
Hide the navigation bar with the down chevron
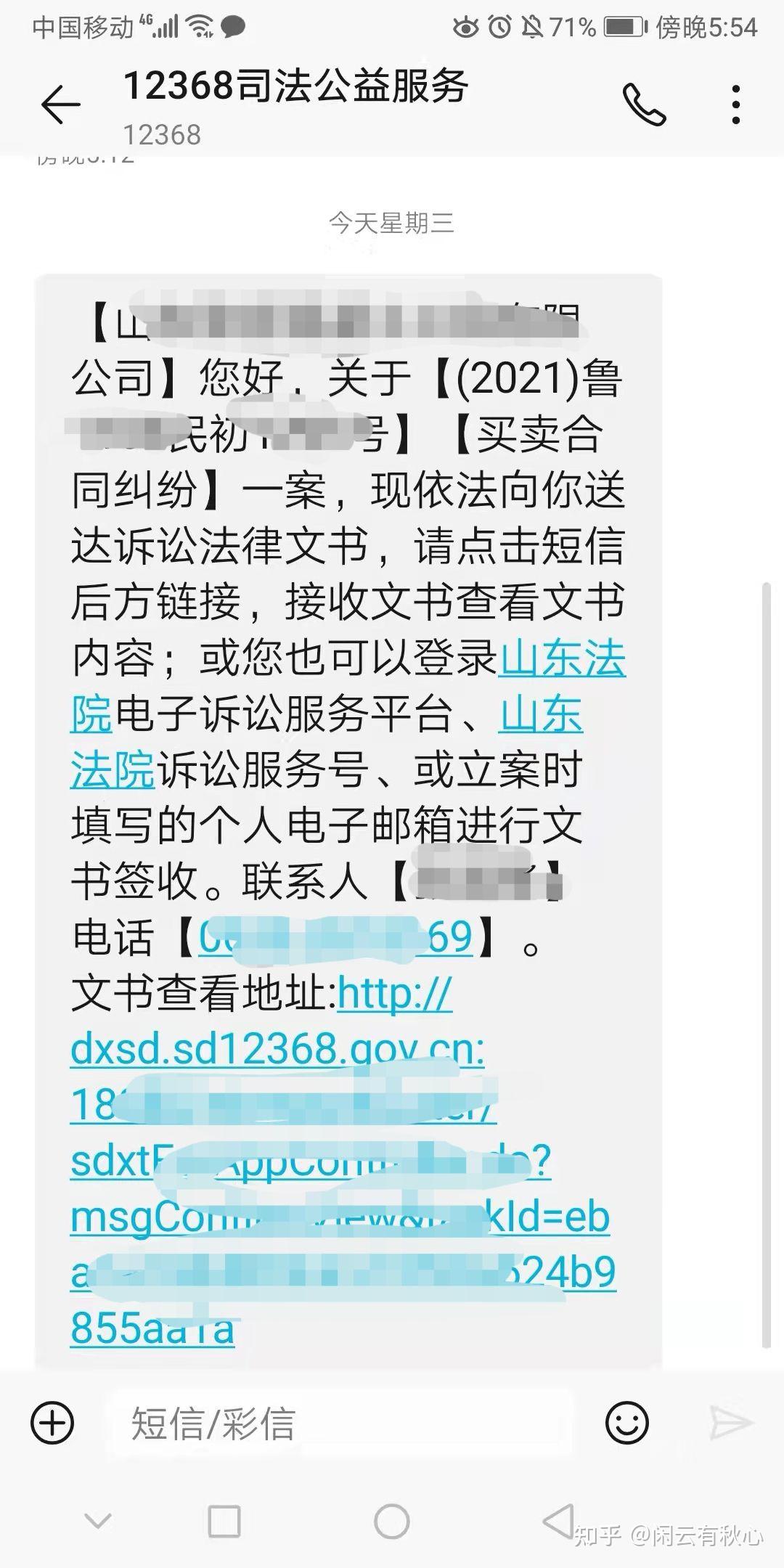(x=98, y=1520)
